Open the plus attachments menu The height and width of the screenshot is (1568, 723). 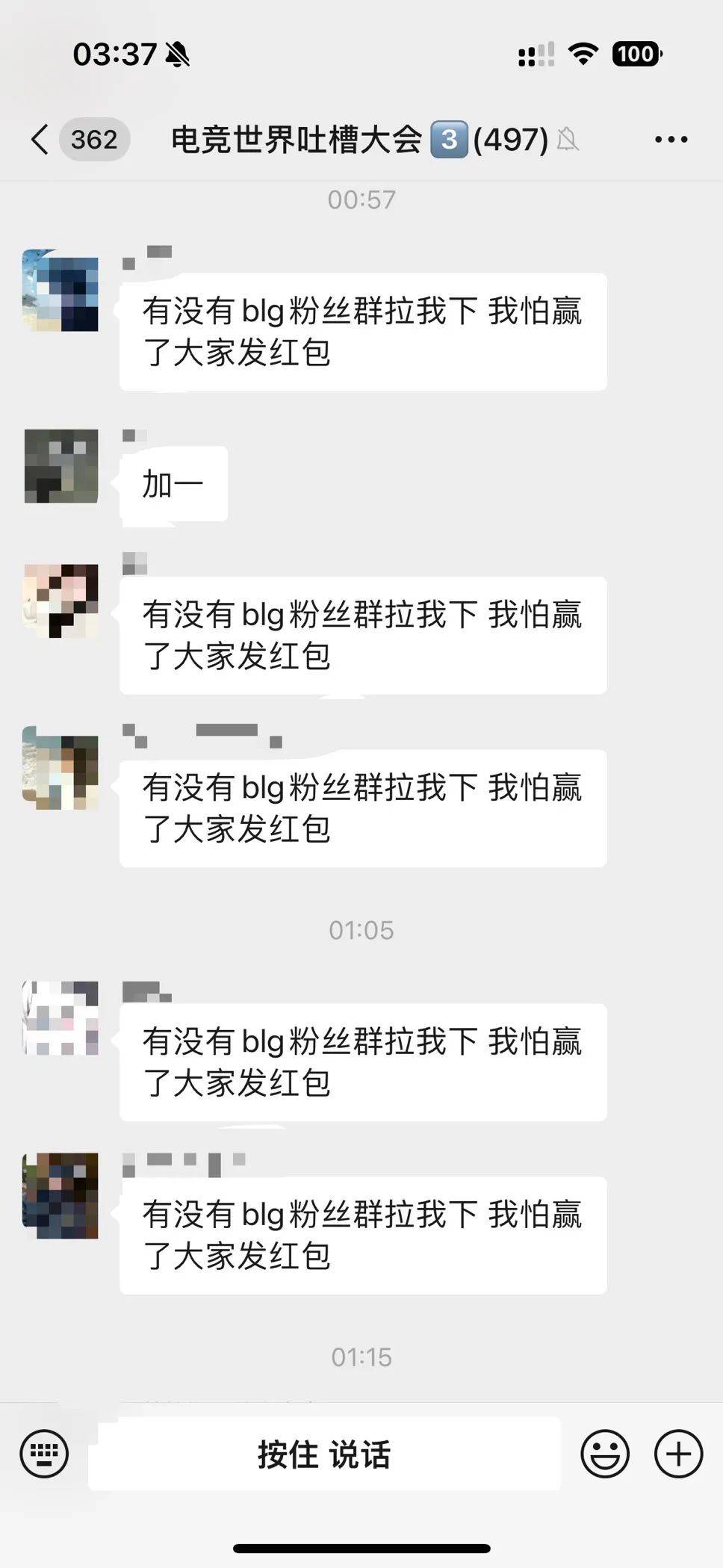click(678, 1454)
